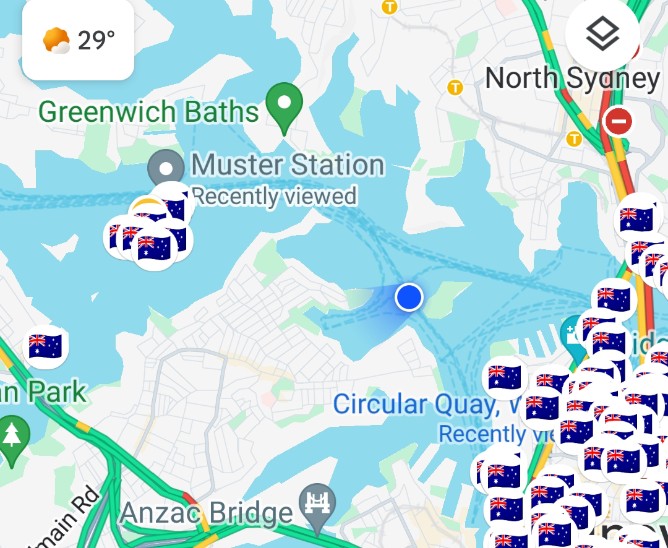
Task: Open the road closure icon near North Sydney
Action: [x=618, y=122]
